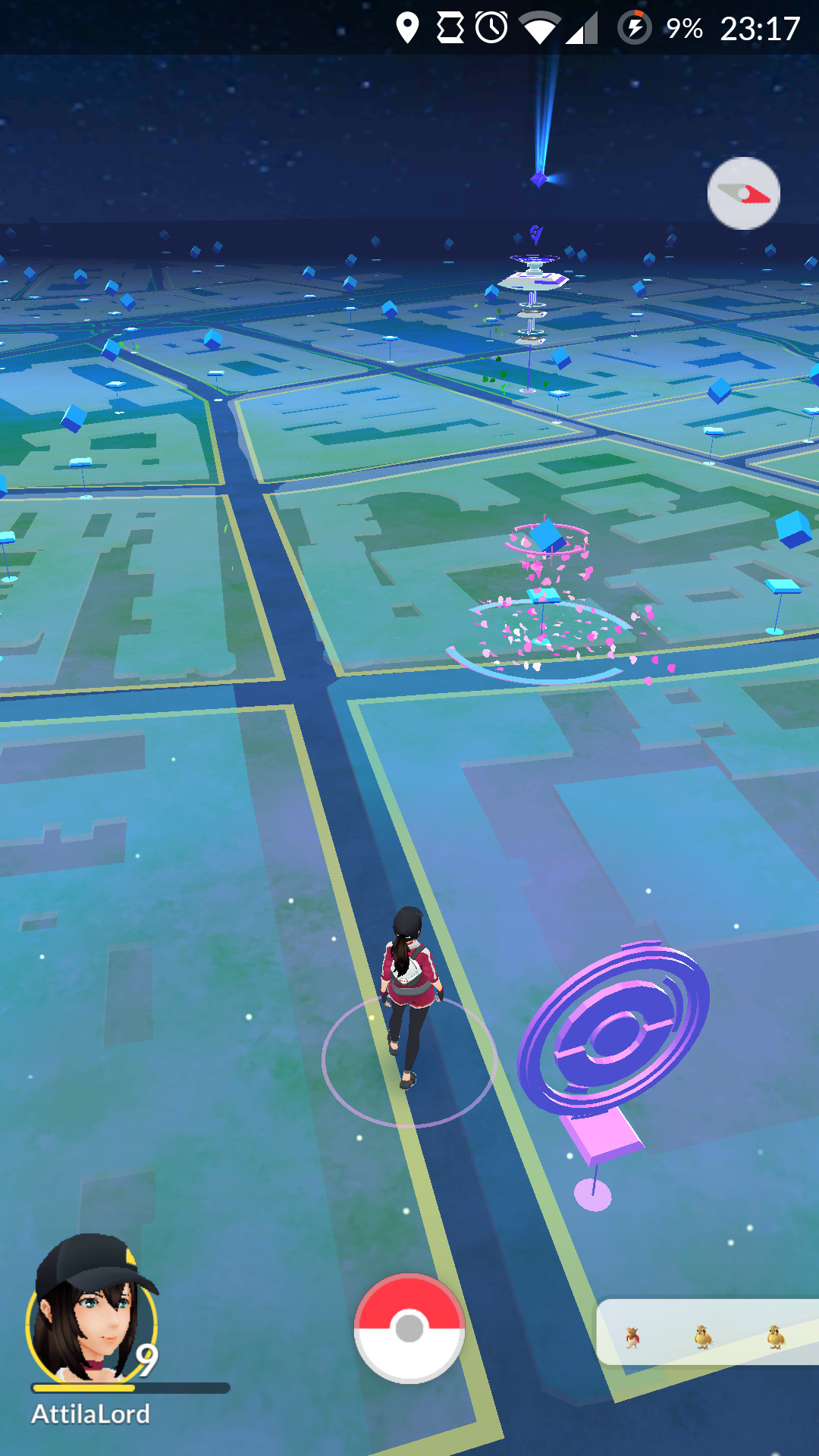Tap the compass to reorient the map
The width and height of the screenshot is (819, 1456).
(x=743, y=193)
